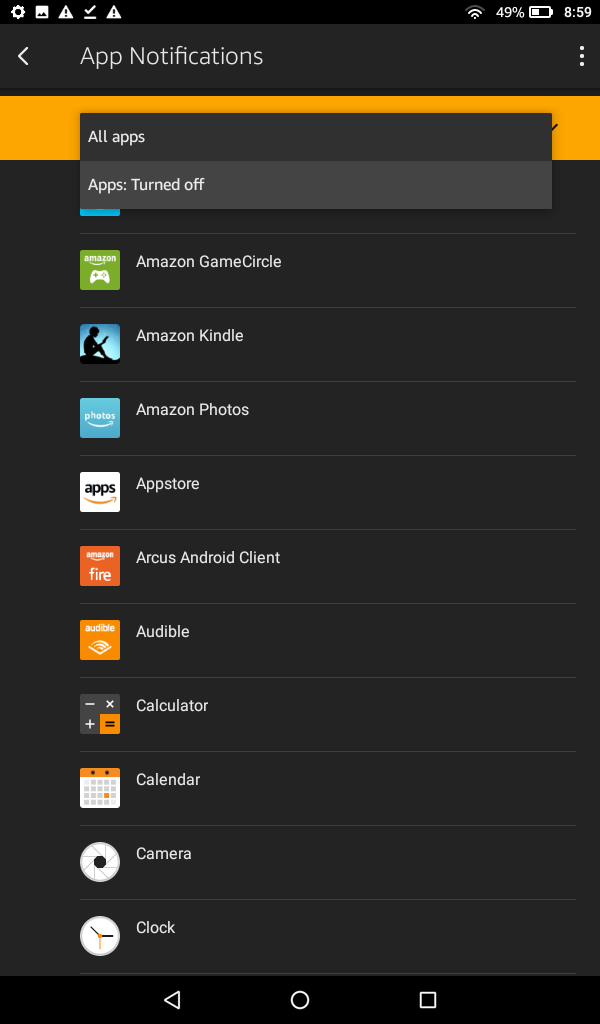Open Clock notification settings
Image resolution: width=600 pixels, height=1024 pixels.
pos(328,936)
